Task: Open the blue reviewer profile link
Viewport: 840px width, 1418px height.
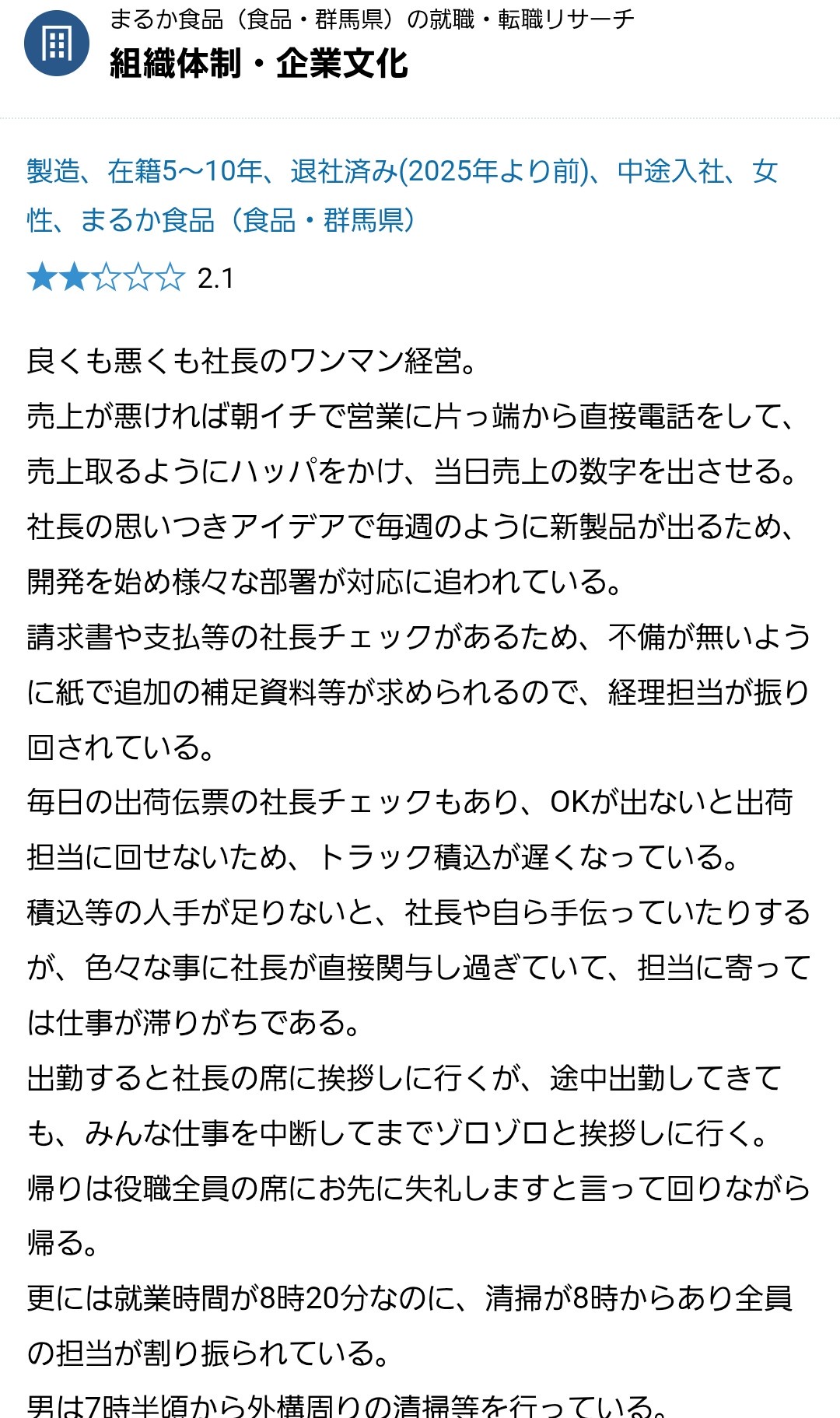Action: pyautogui.click(x=402, y=195)
